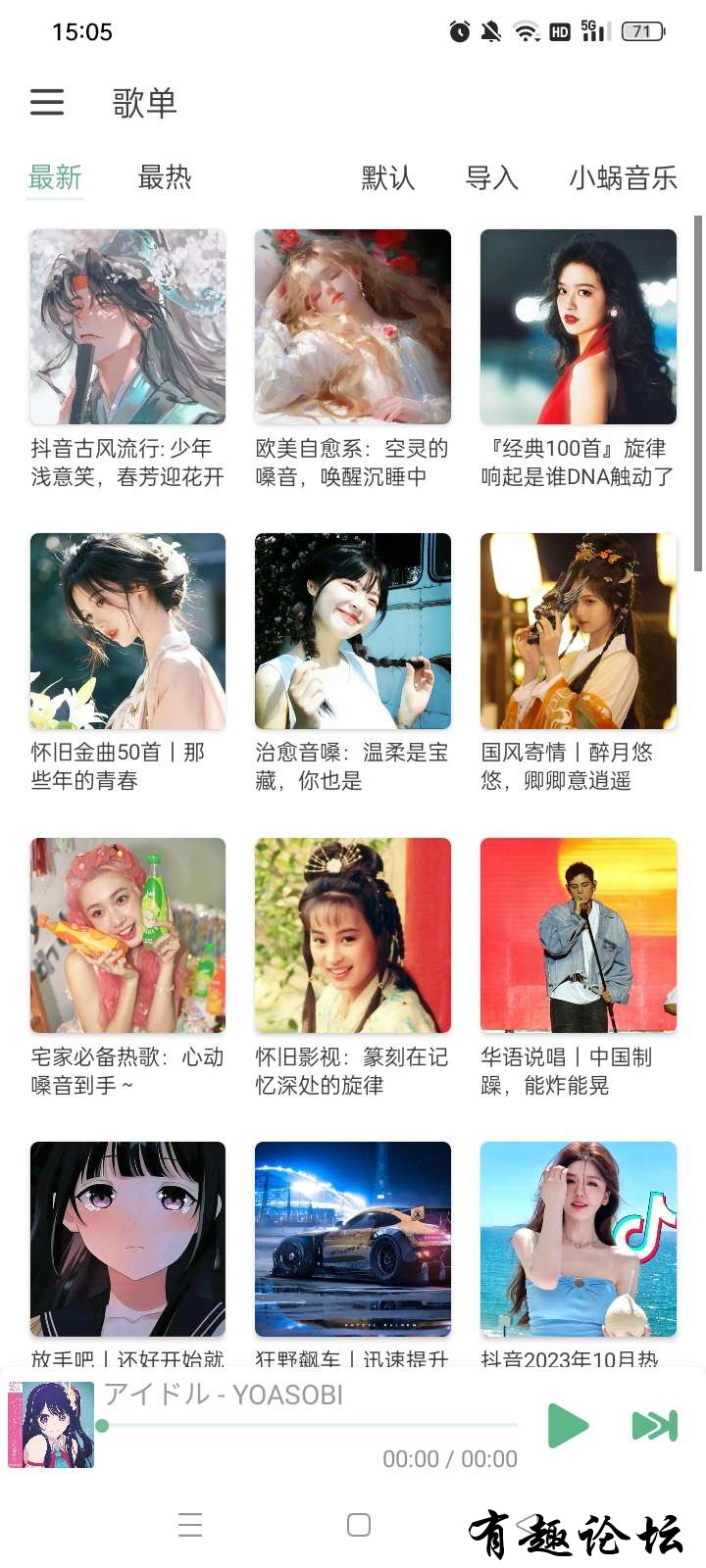The image size is (706, 1568).
Task: Open playlist 宅家必备热歌
Action: 127,935
